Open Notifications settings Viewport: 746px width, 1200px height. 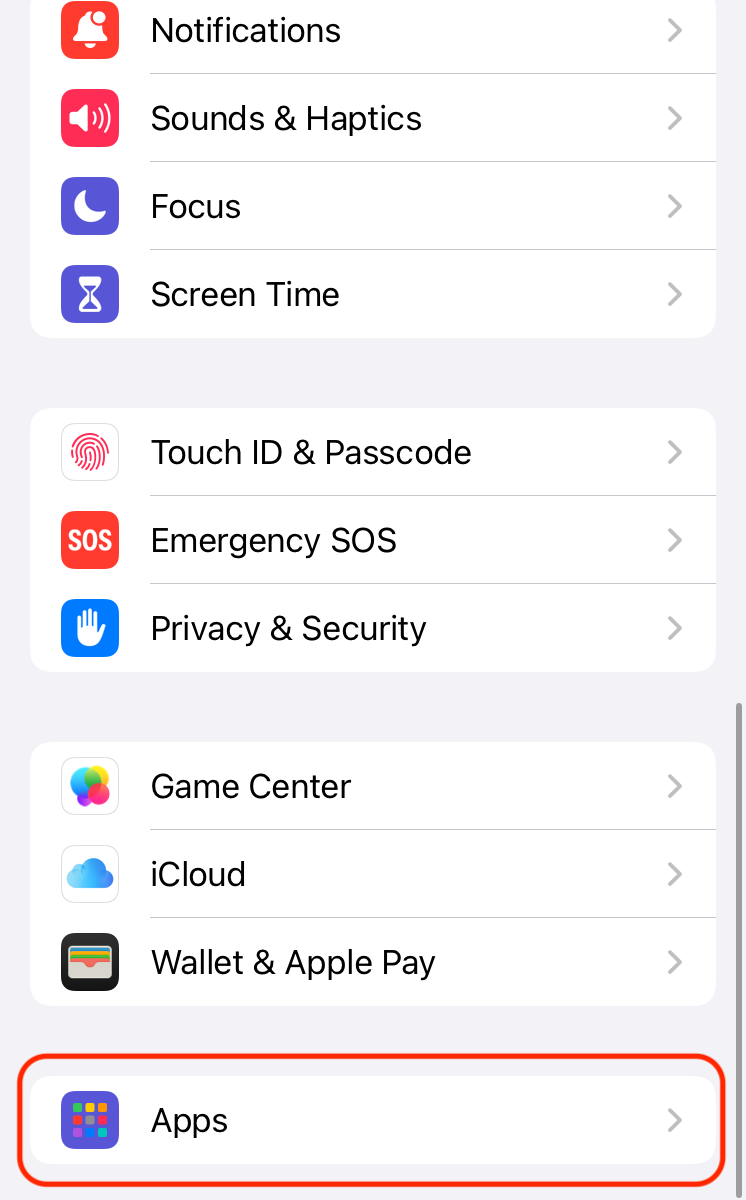[x=372, y=31]
